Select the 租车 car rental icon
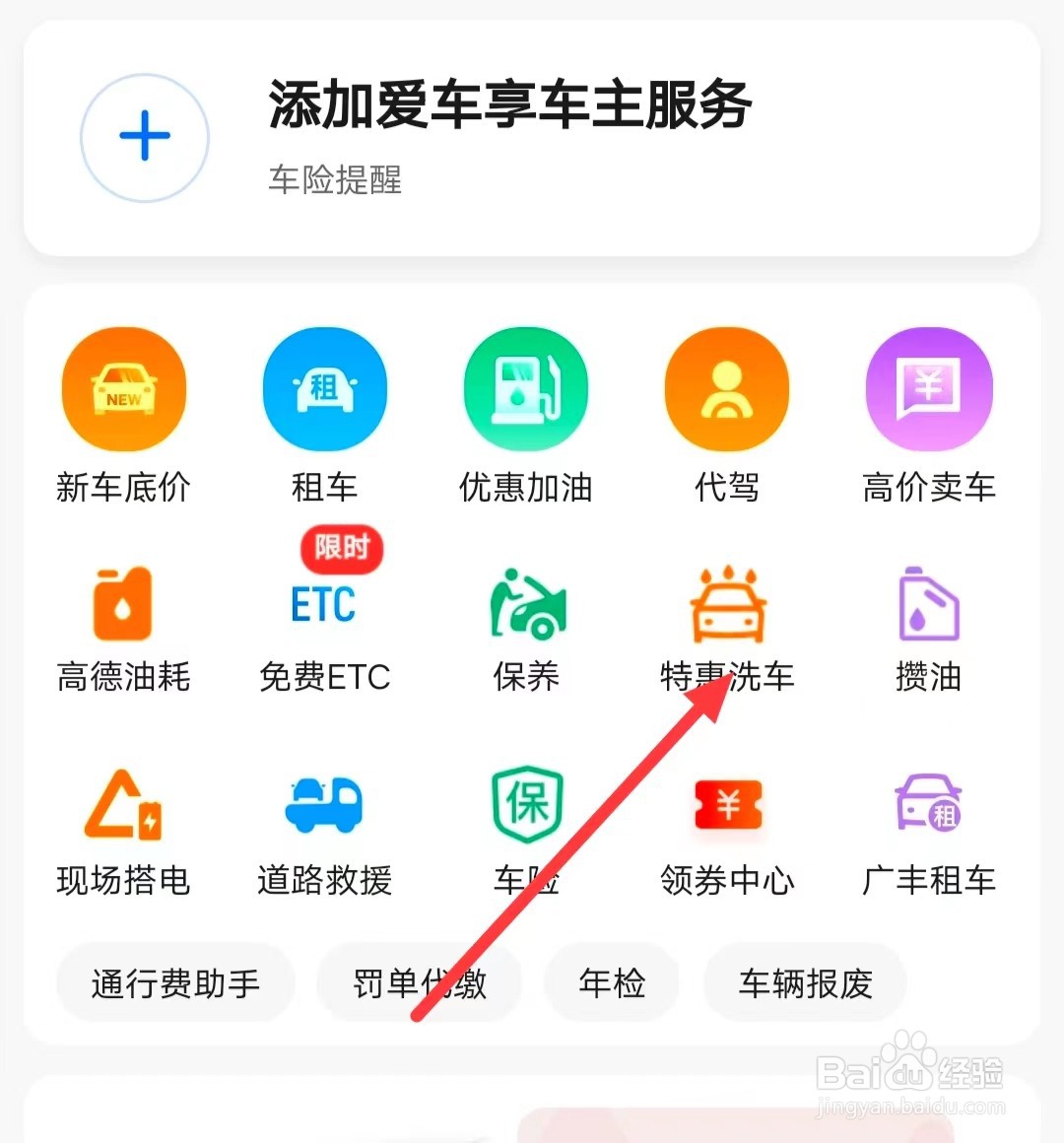 coord(325,414)
